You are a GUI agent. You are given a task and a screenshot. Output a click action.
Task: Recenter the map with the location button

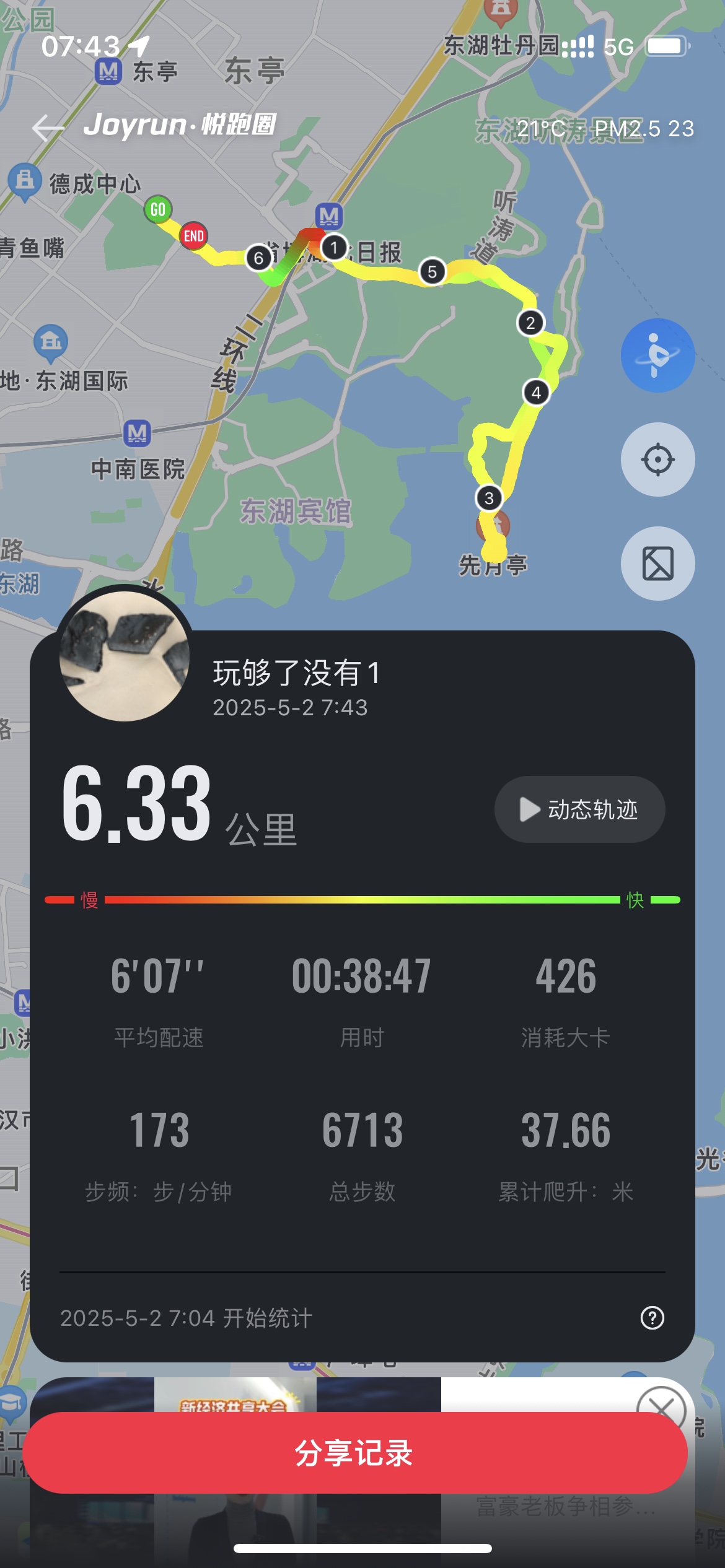point(657,460)
